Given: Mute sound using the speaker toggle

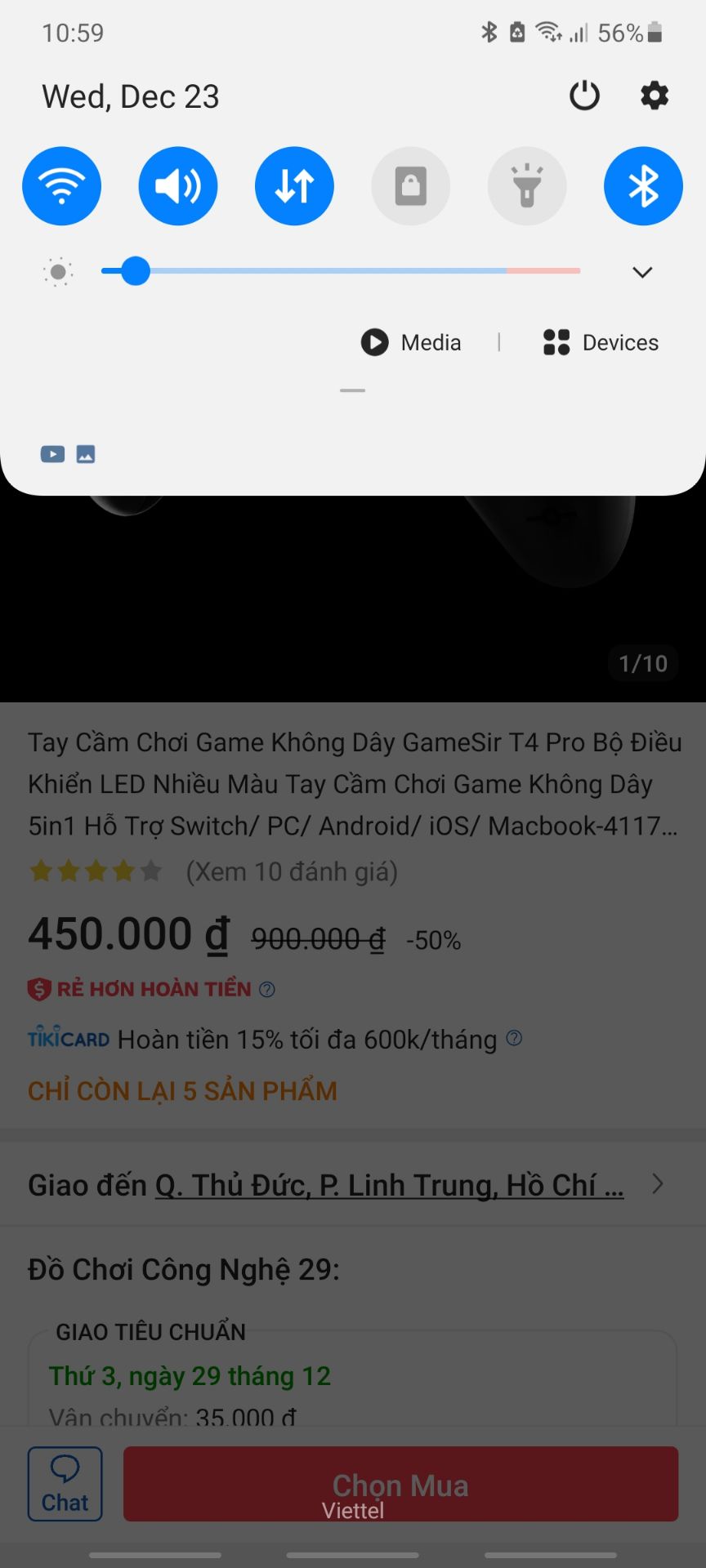Looking at the screenshot, I should pyautogui.click(x=178, y=186).
